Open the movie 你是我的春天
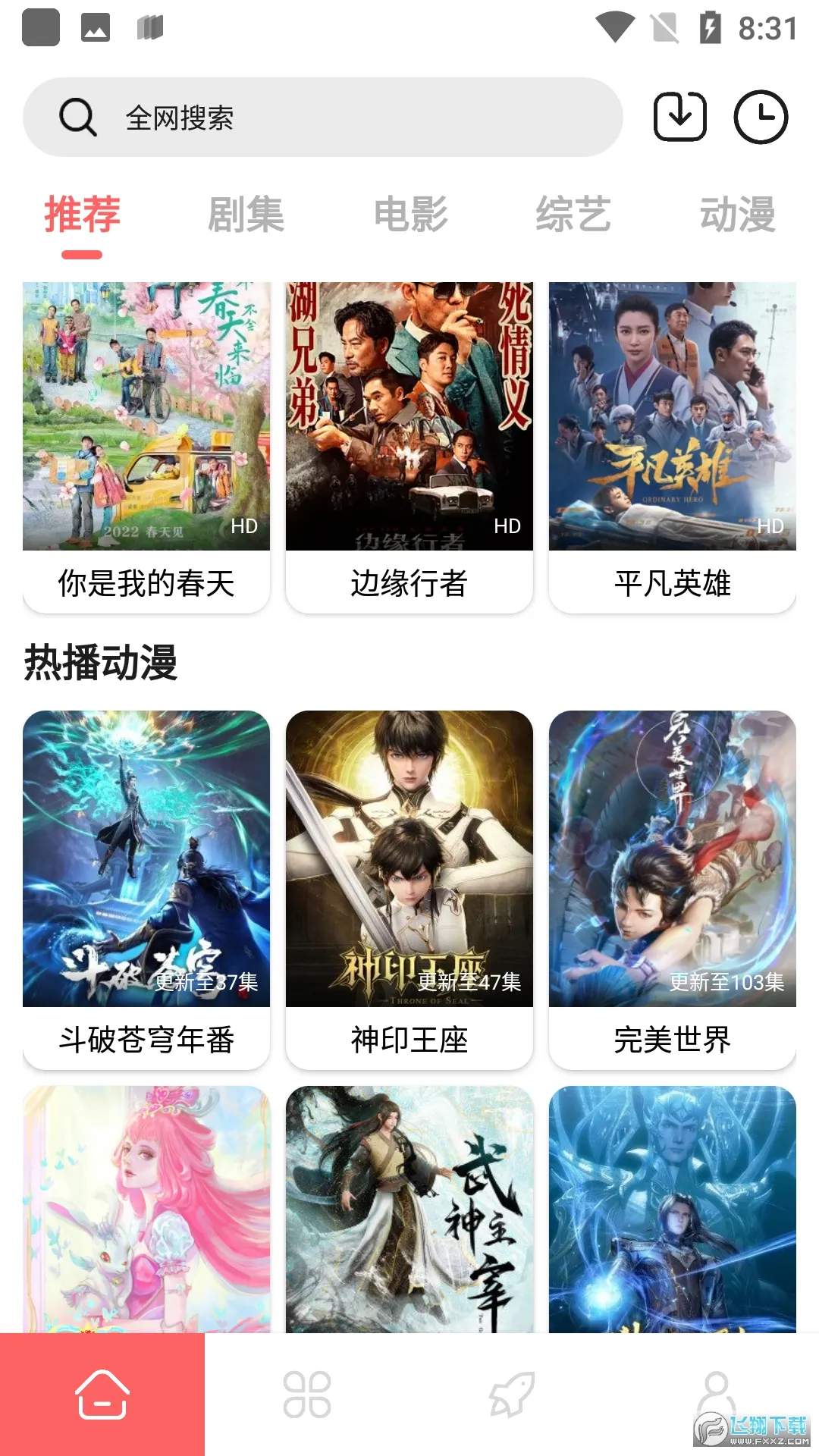This screenshot has width=819, height=1456. point(146,447)
